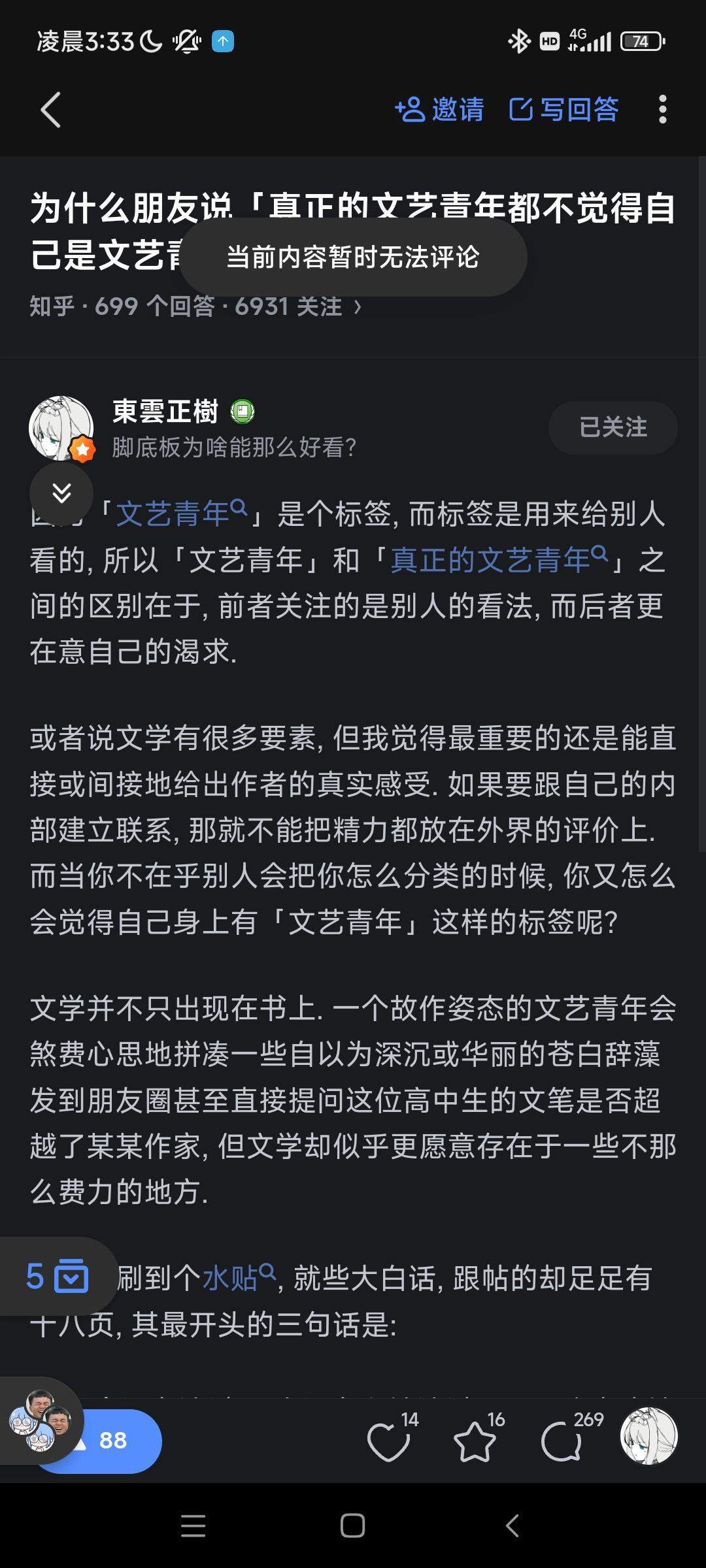706x1568 pixels.
Task: Search the linked term 真正的文艺青年
Action: [x=499, y=560]
